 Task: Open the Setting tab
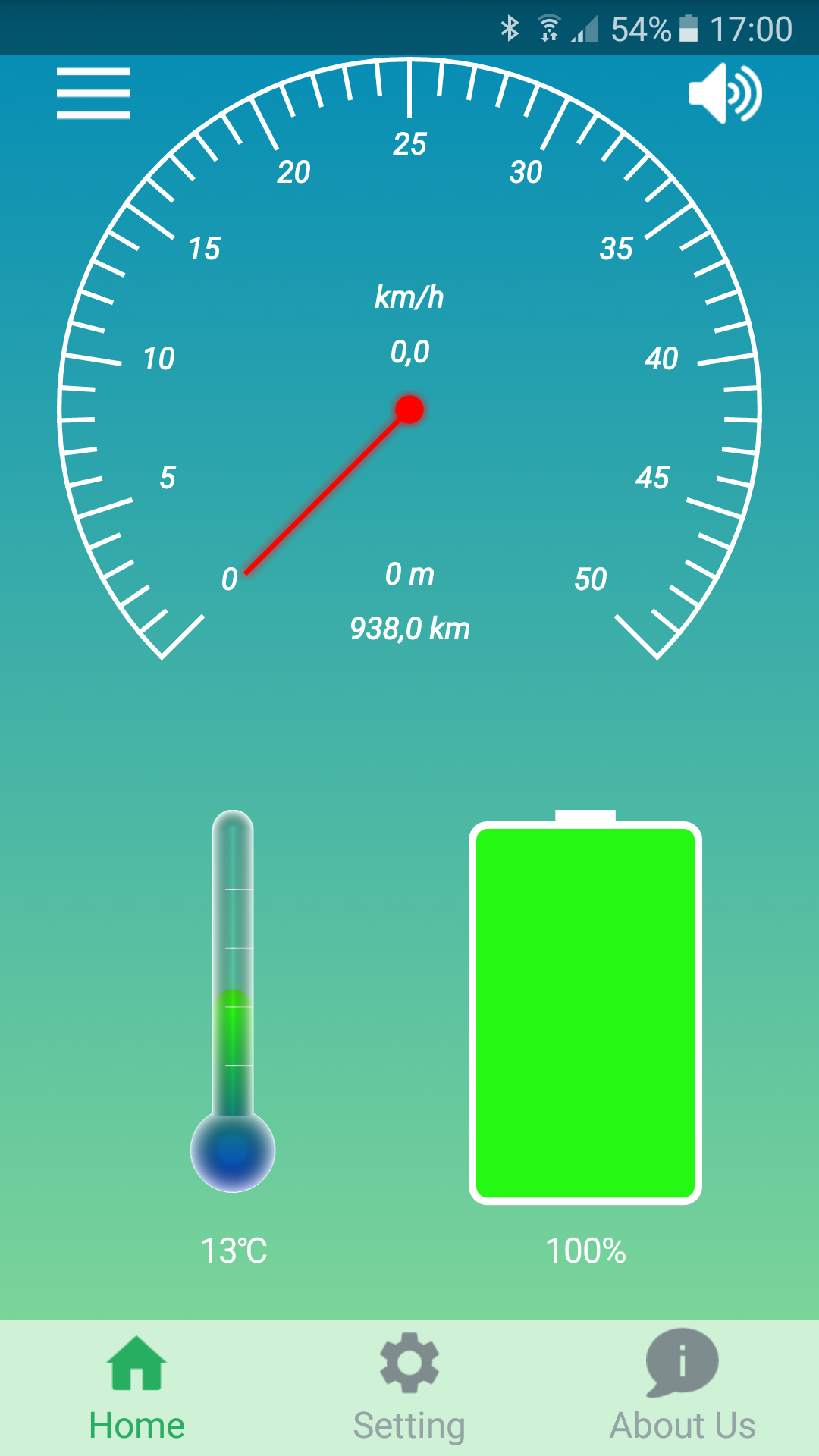[409, 1389]
